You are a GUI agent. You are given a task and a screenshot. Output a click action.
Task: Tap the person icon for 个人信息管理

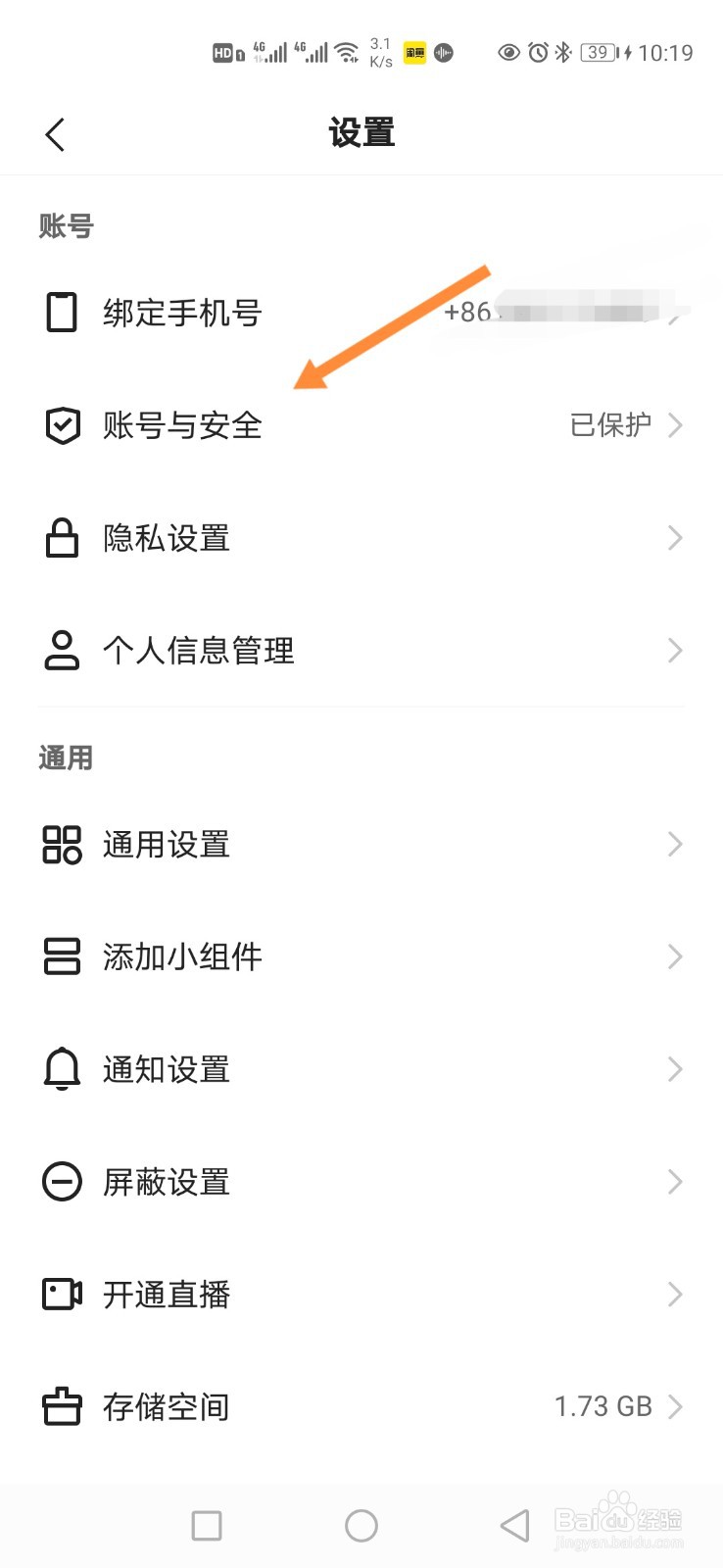click(x=62, y=650)
